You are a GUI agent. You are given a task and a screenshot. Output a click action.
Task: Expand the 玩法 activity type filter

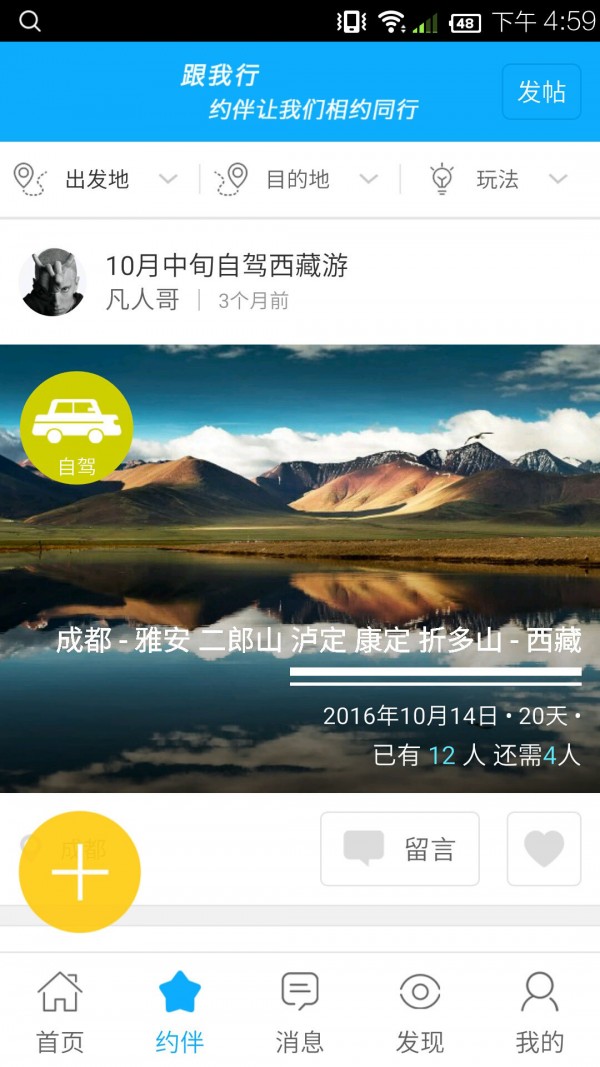tap(497, 180)
